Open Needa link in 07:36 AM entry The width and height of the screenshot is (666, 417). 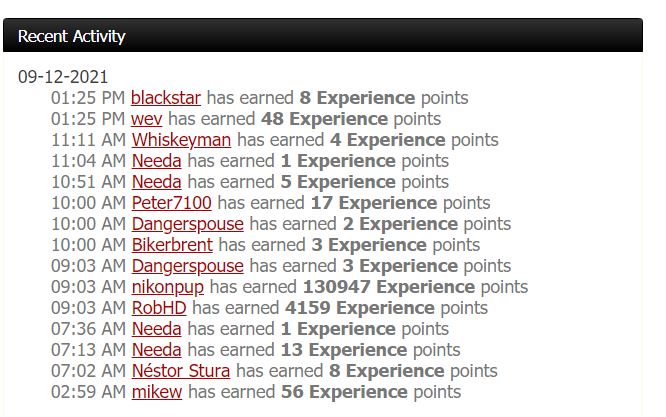156,329
